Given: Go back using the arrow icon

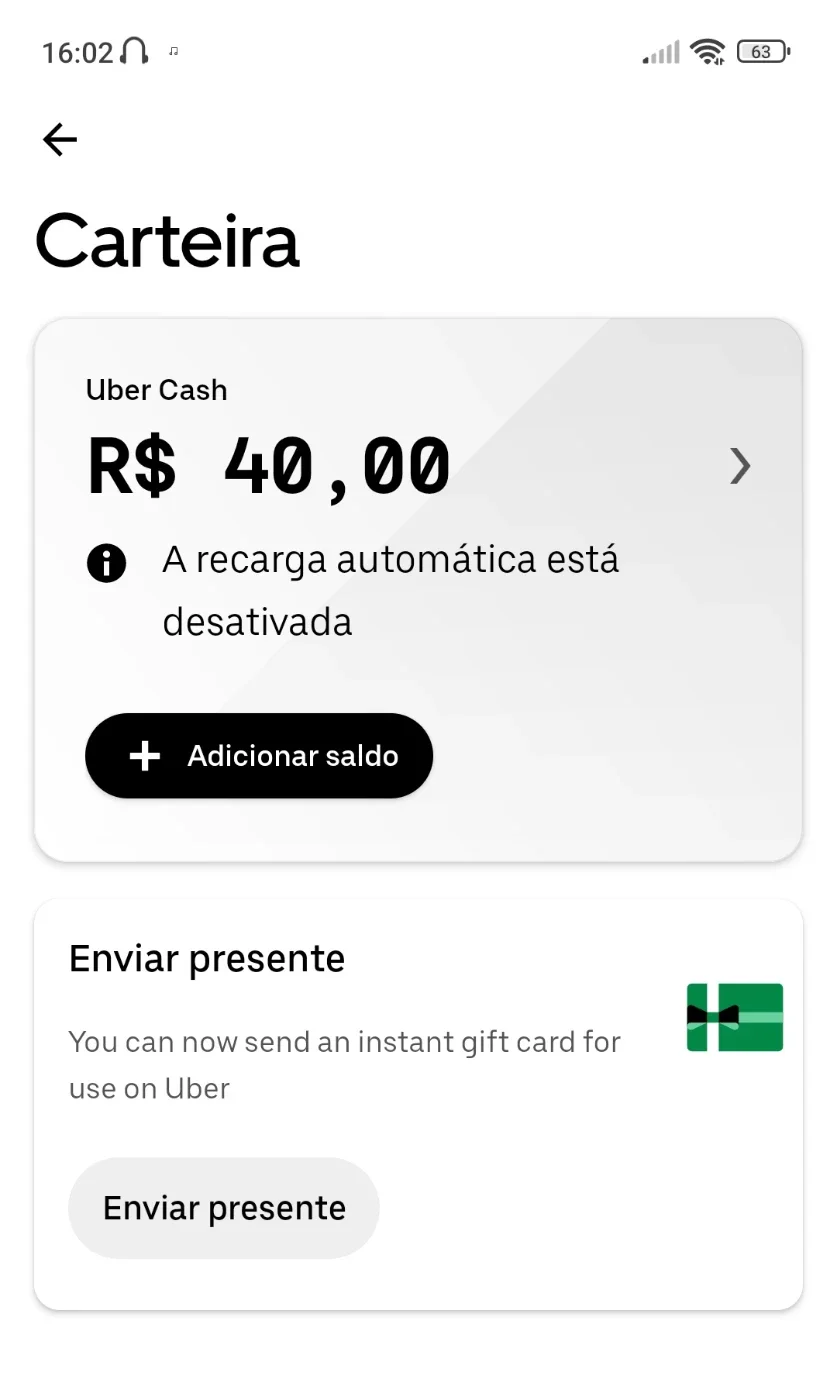Looking at the screenshot, I should pos(60,139).
